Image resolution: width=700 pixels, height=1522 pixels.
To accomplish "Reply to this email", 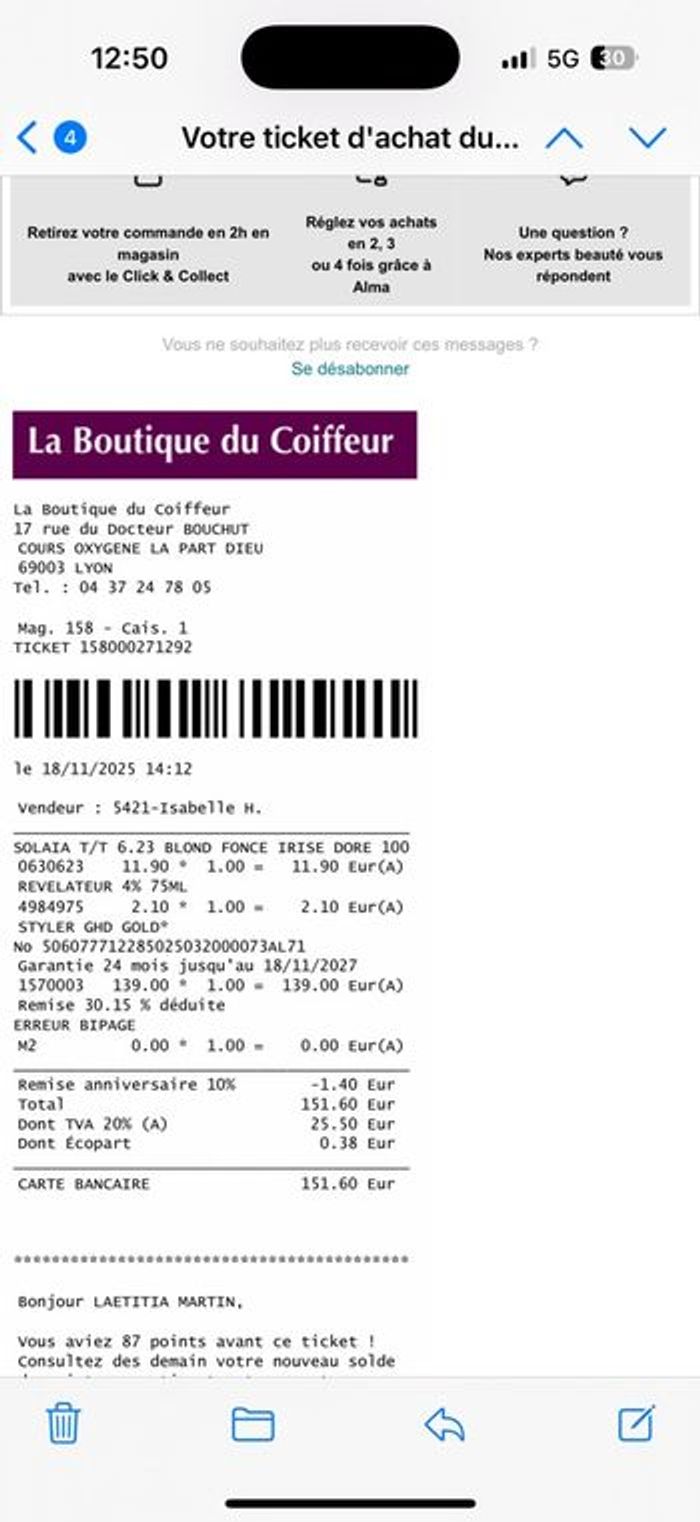I will [x=445, y=1422].
